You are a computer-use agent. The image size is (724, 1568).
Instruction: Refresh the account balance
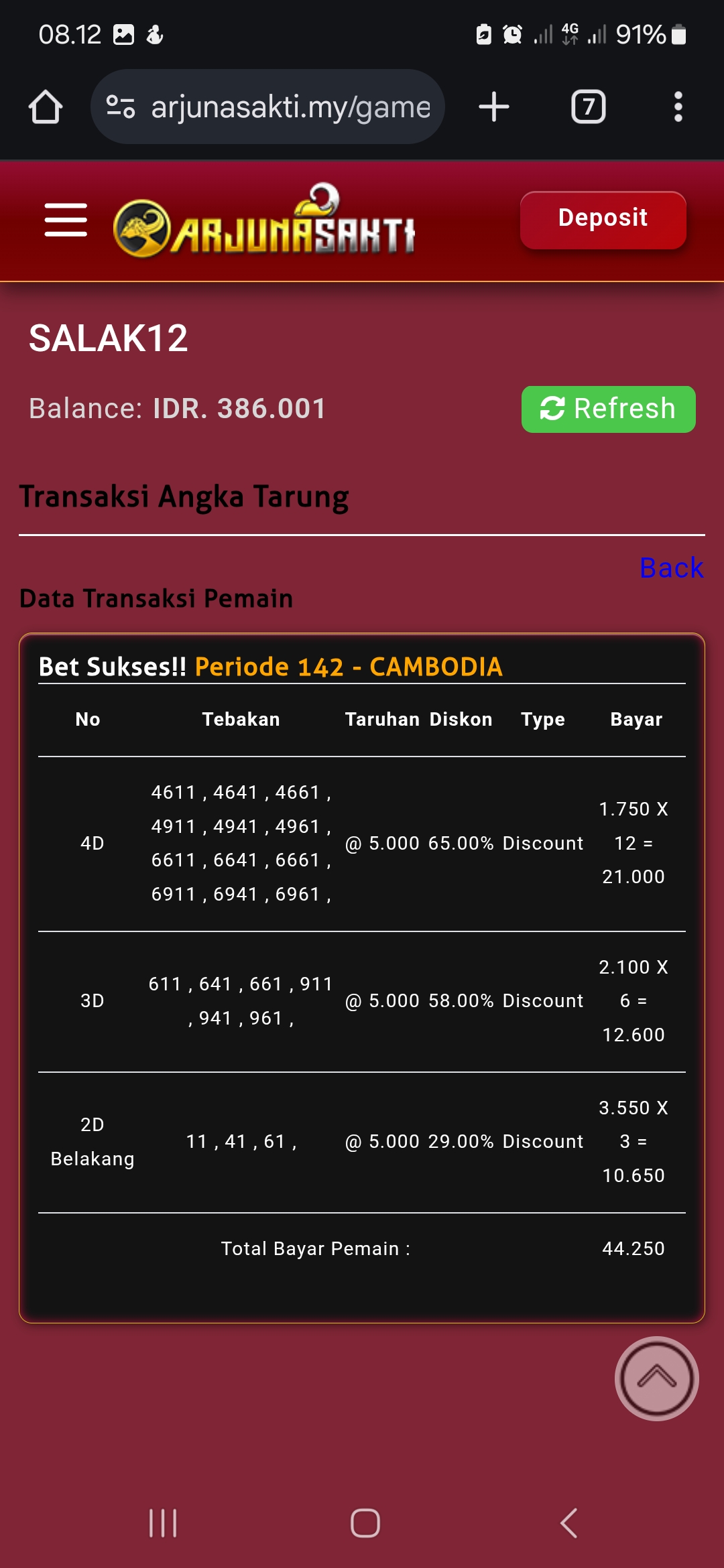(x=608, y=409)
